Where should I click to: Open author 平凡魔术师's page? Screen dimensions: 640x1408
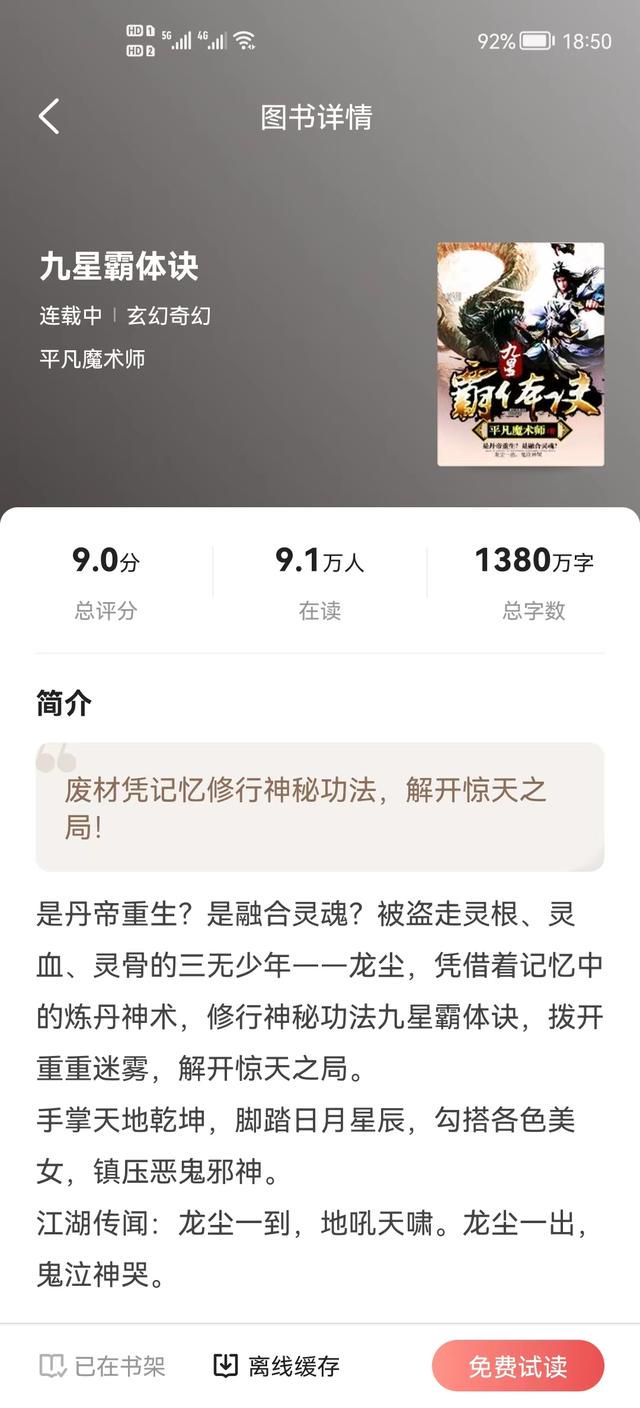[92, 358]
